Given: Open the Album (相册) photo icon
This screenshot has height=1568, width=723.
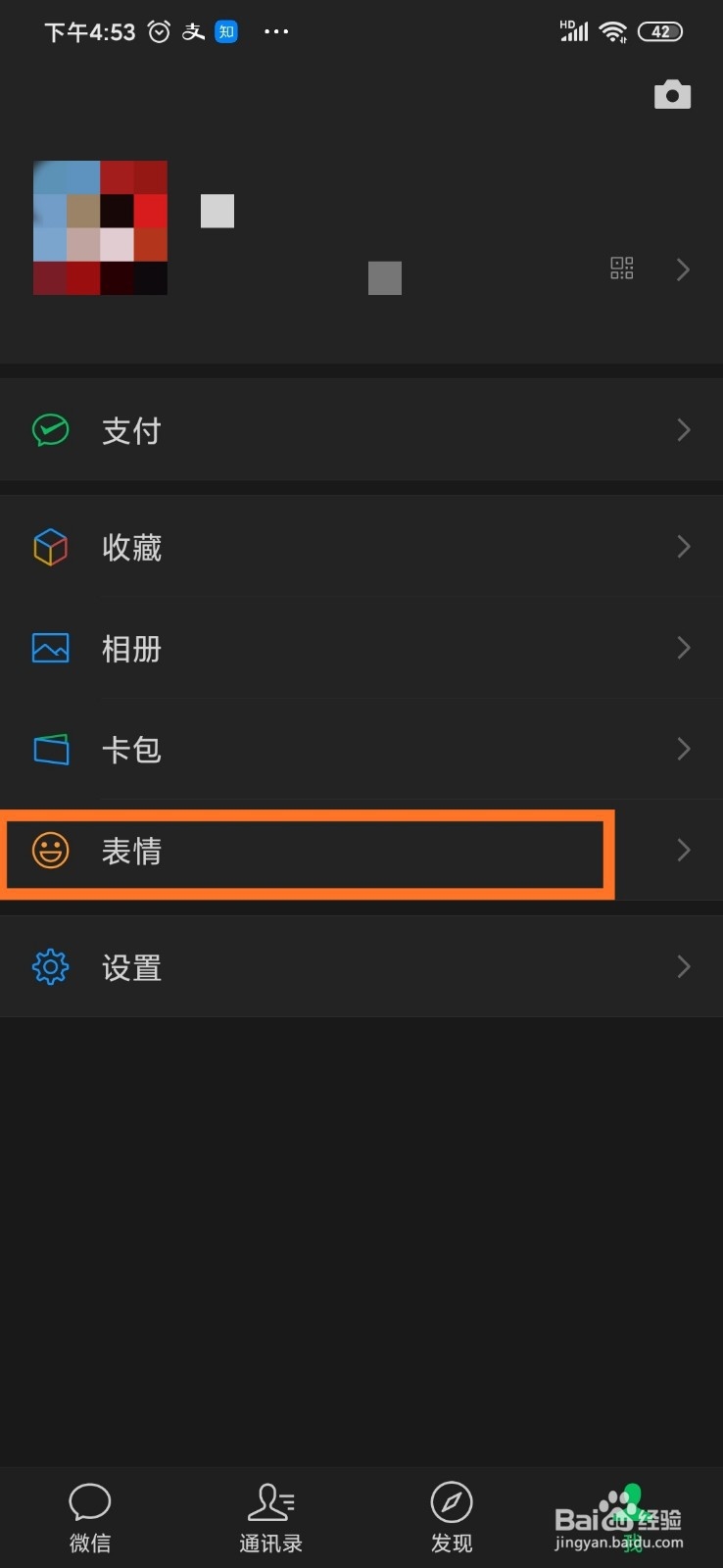Looking at the screenshot, I should [x=50, y=648].
